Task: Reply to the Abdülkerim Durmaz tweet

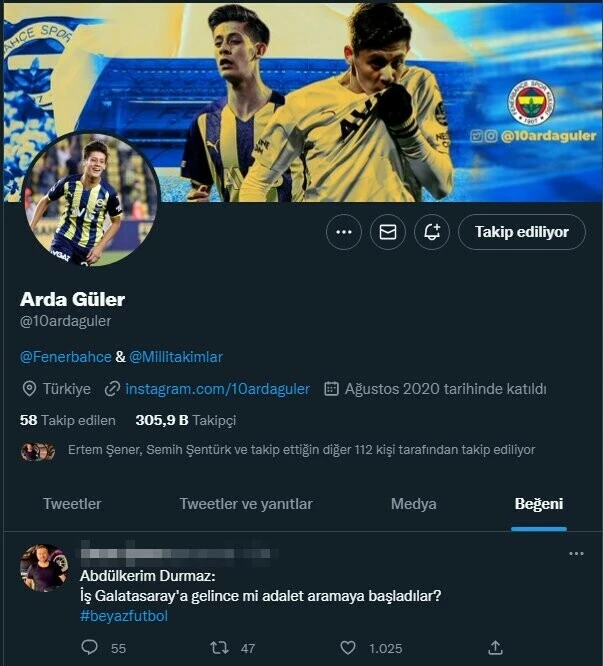Action: point(89,648)
